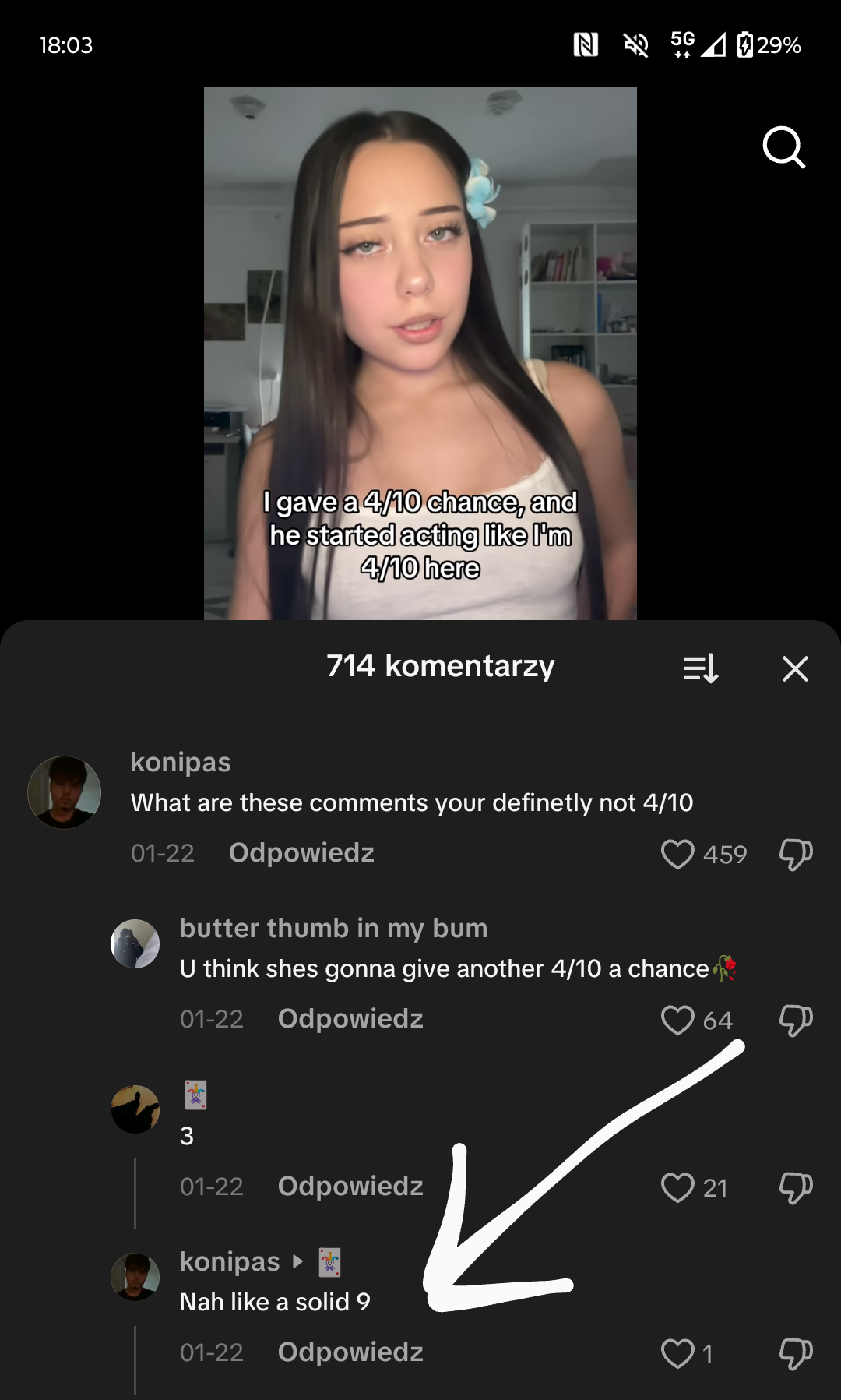Image resolution: width=841 pixels, height=1400 pixels.
Task: Like the "What are these comments" comment
Action: click(x=677, y=854)
